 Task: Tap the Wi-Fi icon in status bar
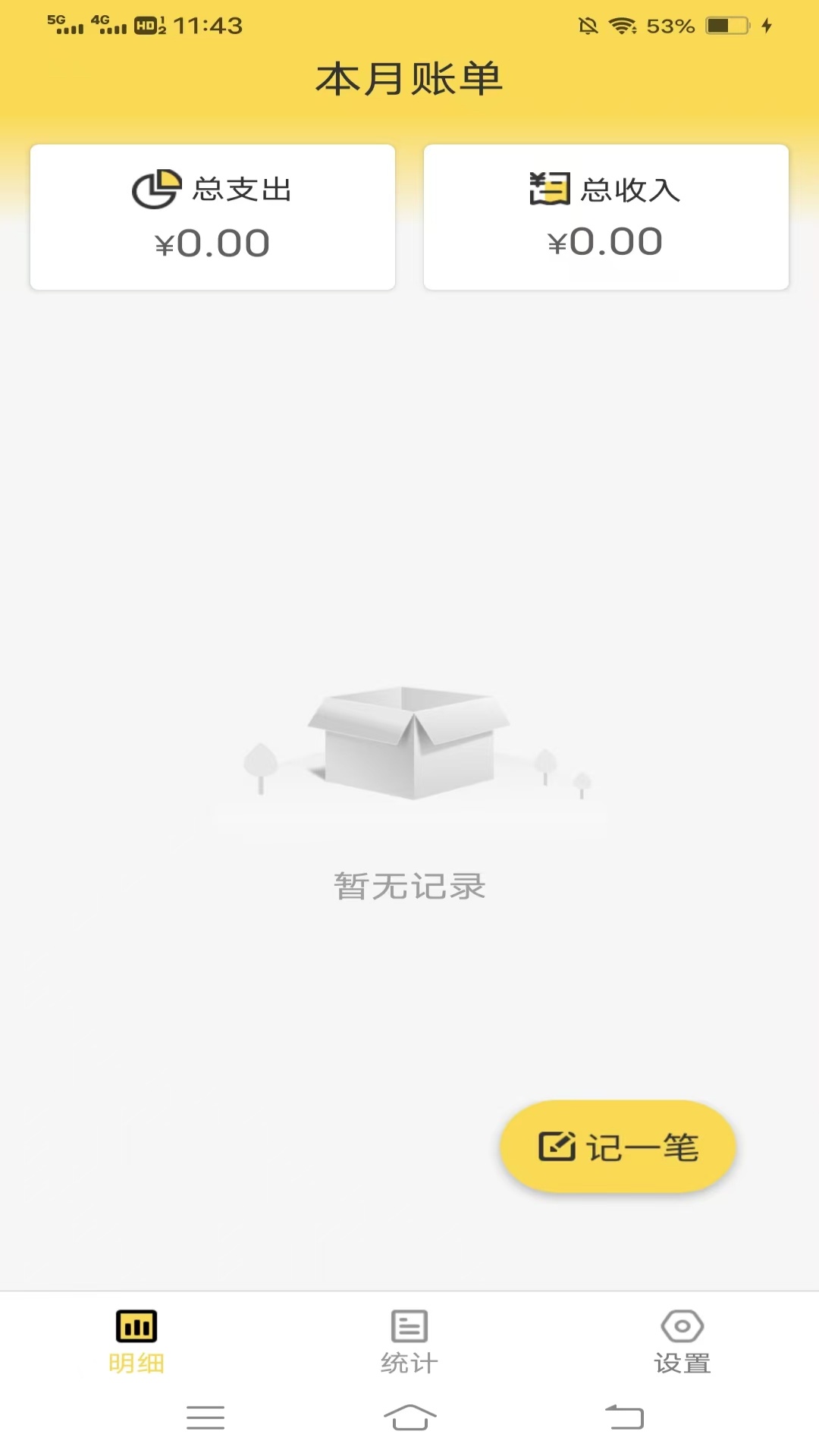pyautogui.click(x=622, y=24)
